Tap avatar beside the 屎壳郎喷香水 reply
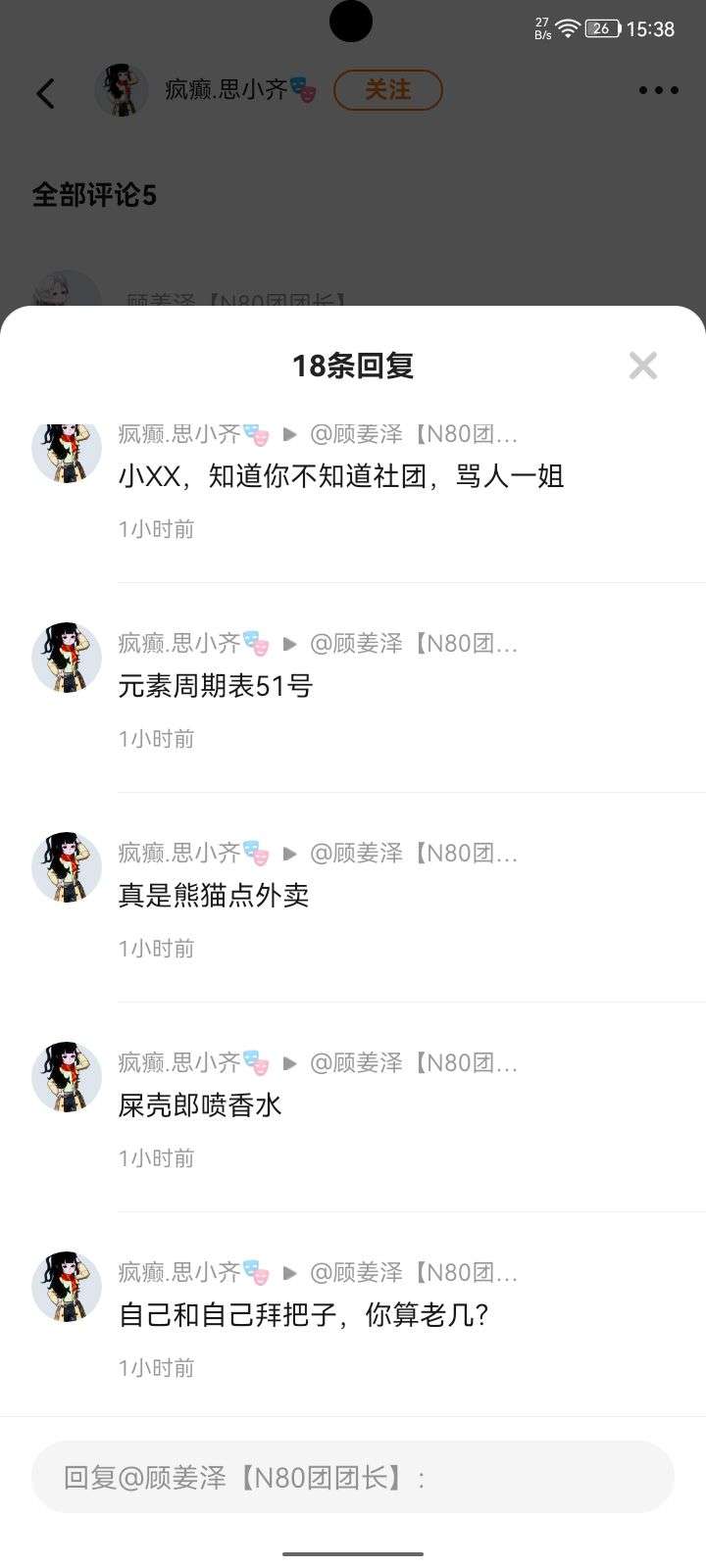The width and height of the screenshot is (706, 1568). [67, 1077]
